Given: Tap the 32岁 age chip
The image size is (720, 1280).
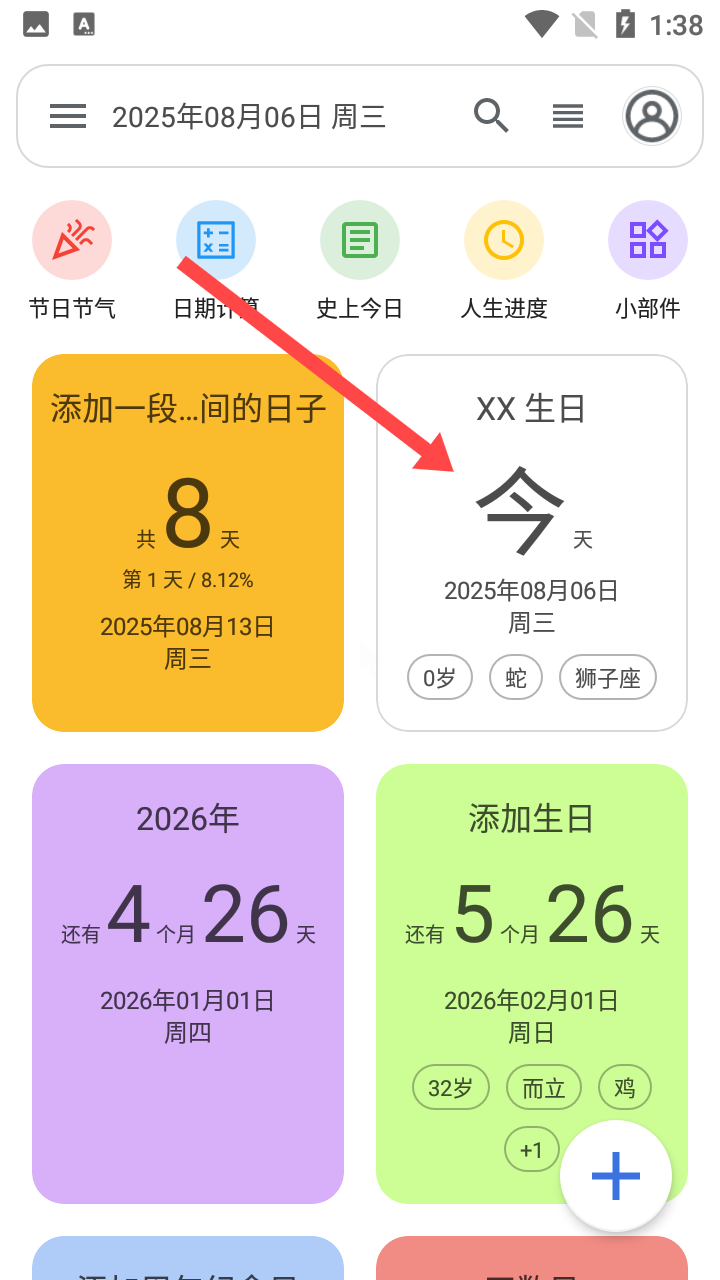Looking at the screenshot, I should [451, 1087].
